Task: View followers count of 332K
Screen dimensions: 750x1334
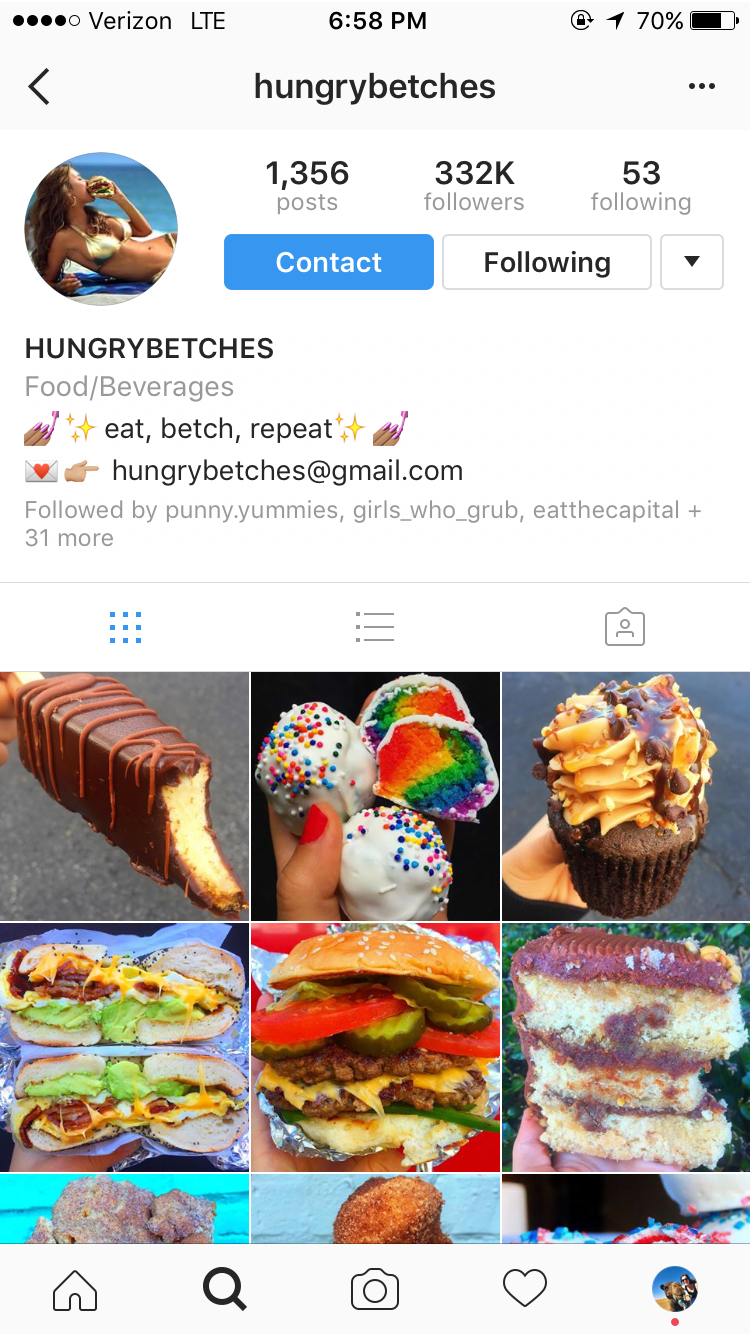Action: click(x=473, y=184)
